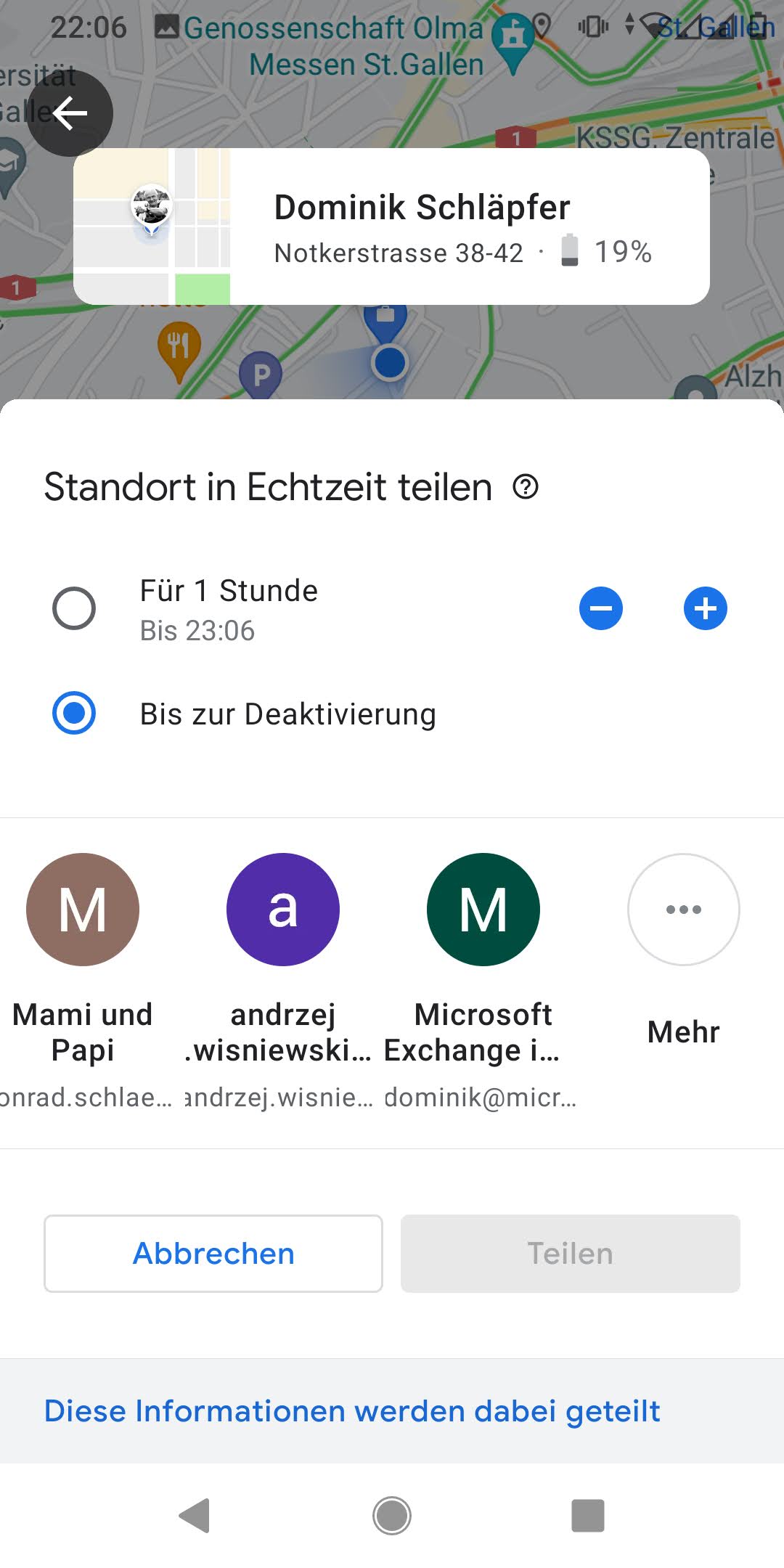Open Diese Informationen werden dabei geteilt link
784x1568 pixels.
352,1411
